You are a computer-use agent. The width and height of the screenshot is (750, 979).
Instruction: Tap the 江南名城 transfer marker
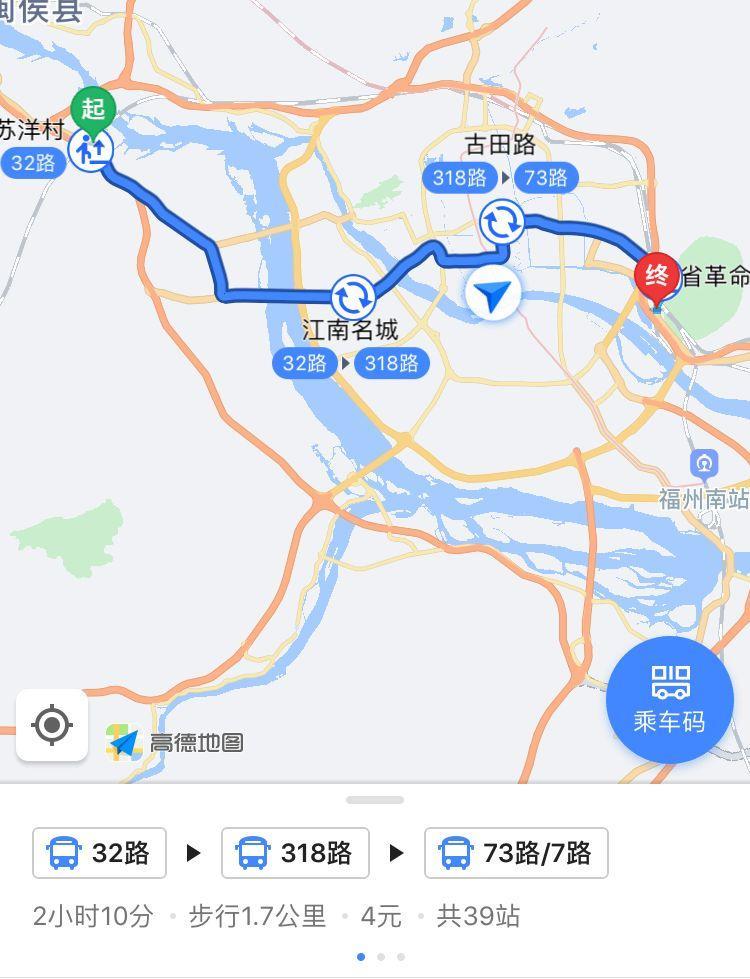[x=352, y=297]
